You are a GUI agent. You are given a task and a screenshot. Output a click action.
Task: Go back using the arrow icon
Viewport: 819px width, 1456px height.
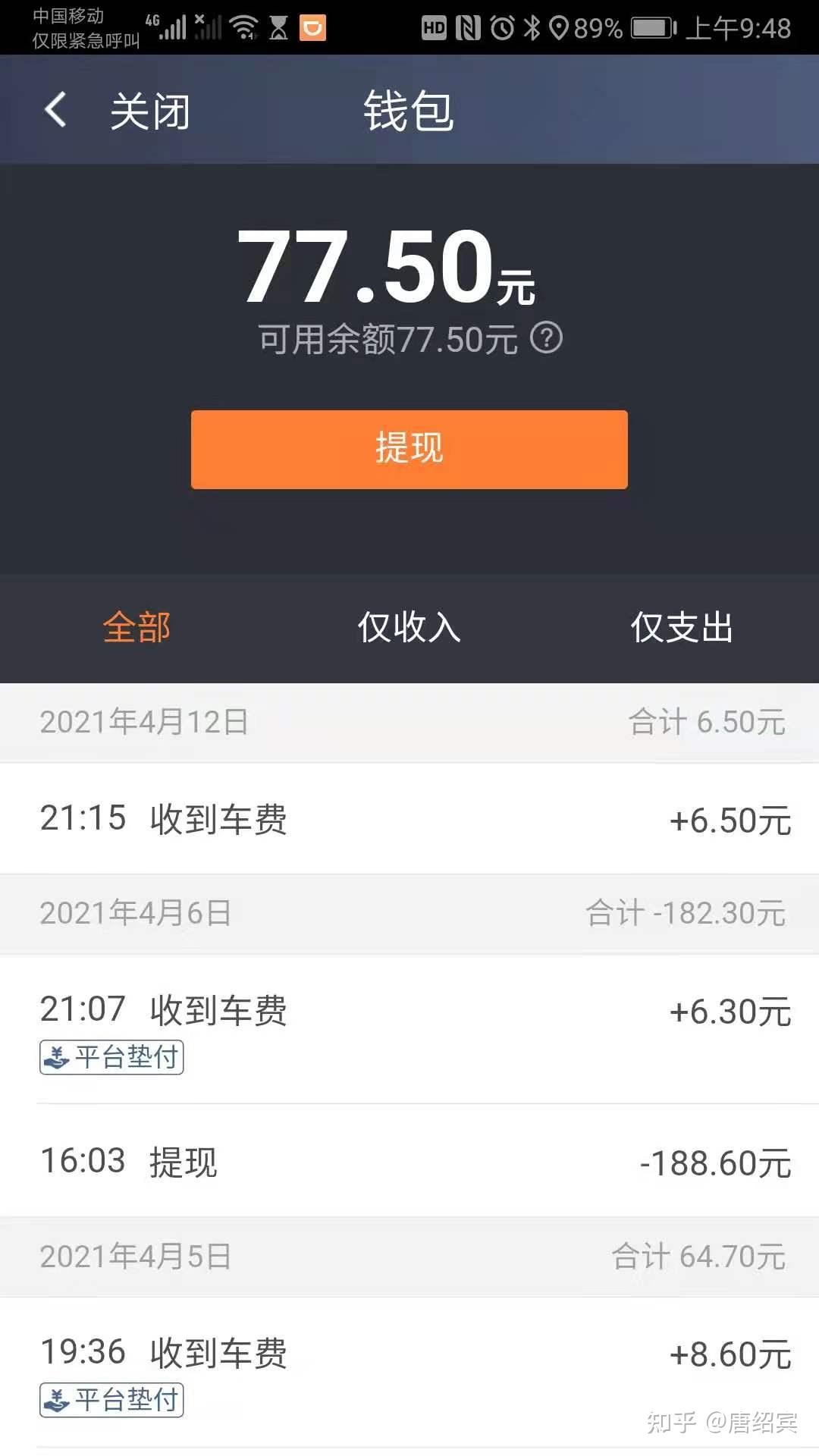[x=55, y=110]
